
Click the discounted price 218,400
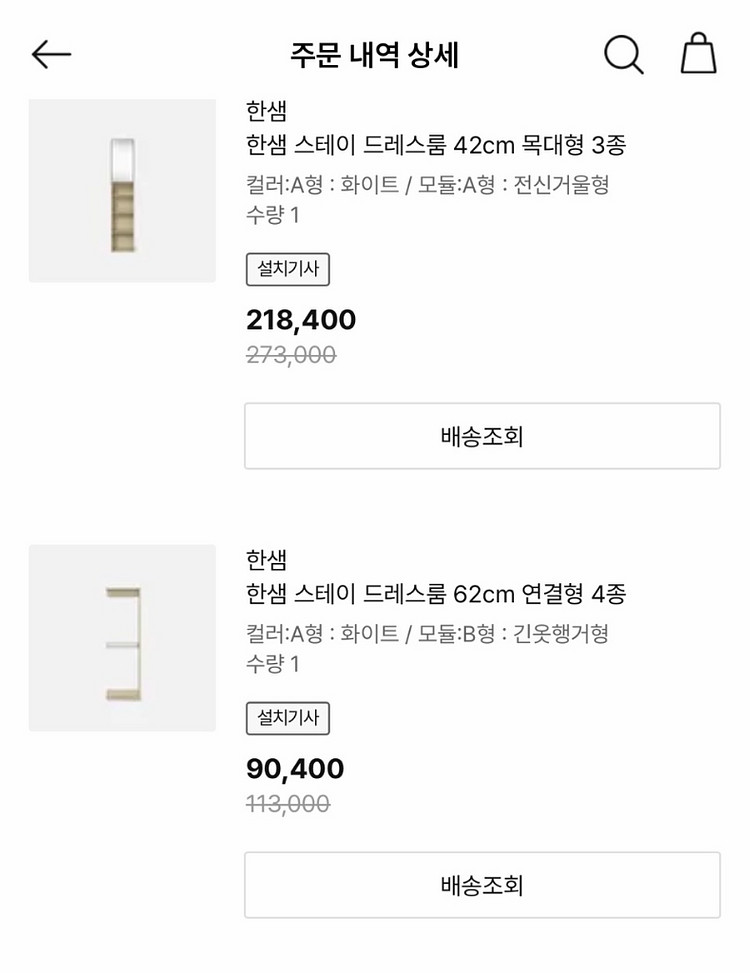pyautogui.click(x=302, y=320)
